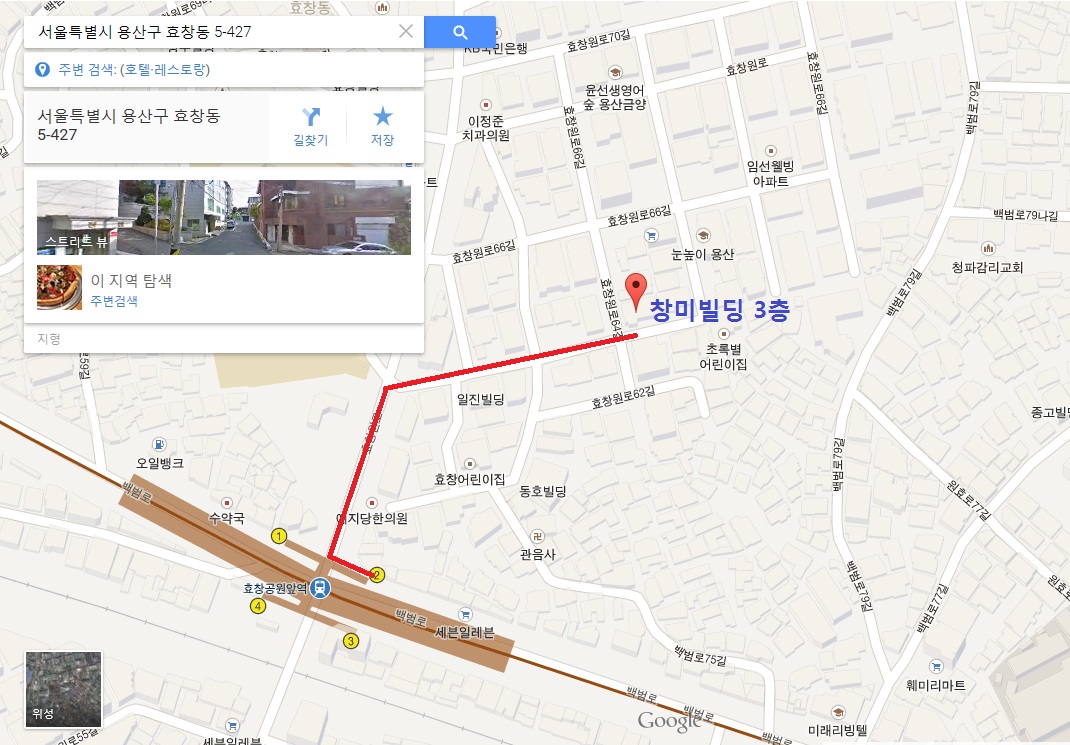Image resolution: width=1070 pixels, height=745 pixels.
Task: Open the 효창공원앞역 station icon
Action: 320,587
